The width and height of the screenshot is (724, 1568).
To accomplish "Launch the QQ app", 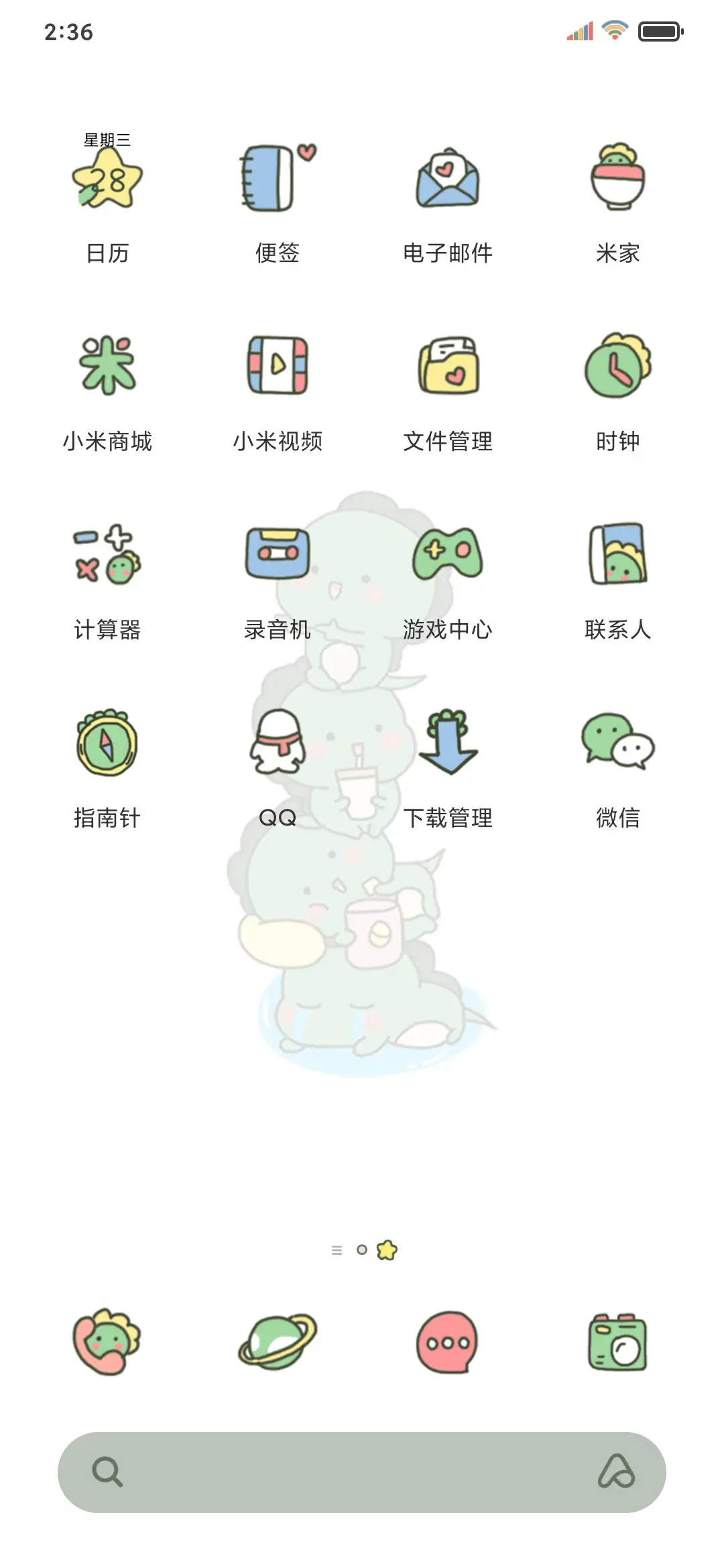I will 279,744.
